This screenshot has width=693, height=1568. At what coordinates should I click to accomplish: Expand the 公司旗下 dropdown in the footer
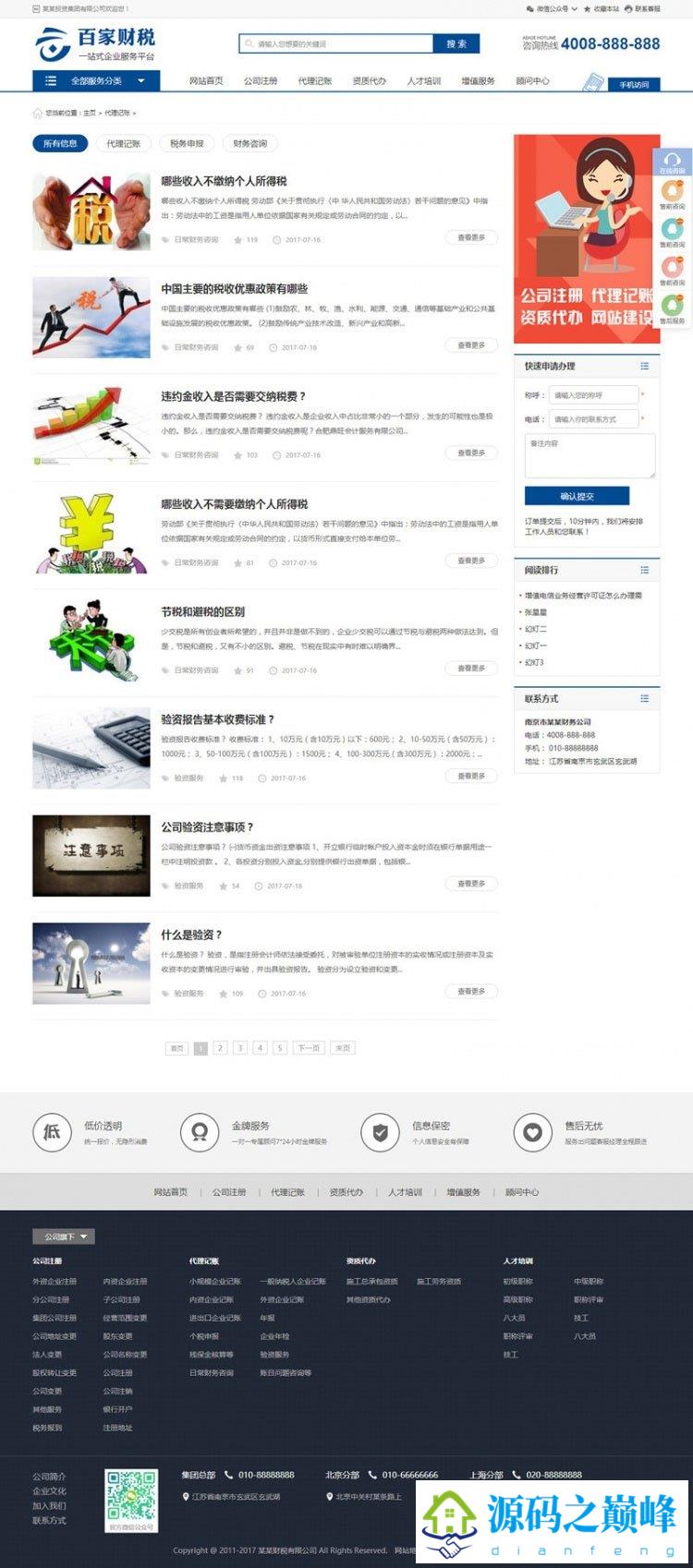coord(64,1236)
